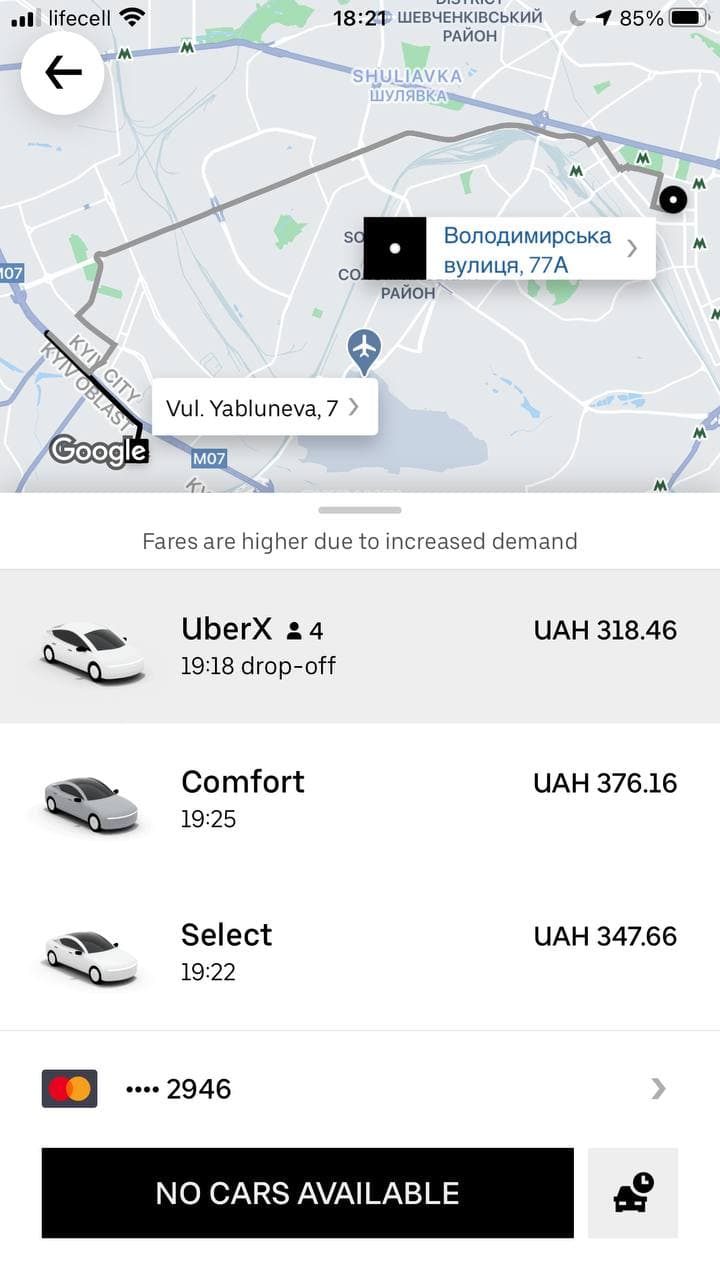Go back using the arrow button
720x1280 pixels.
(x=63, y=73)
